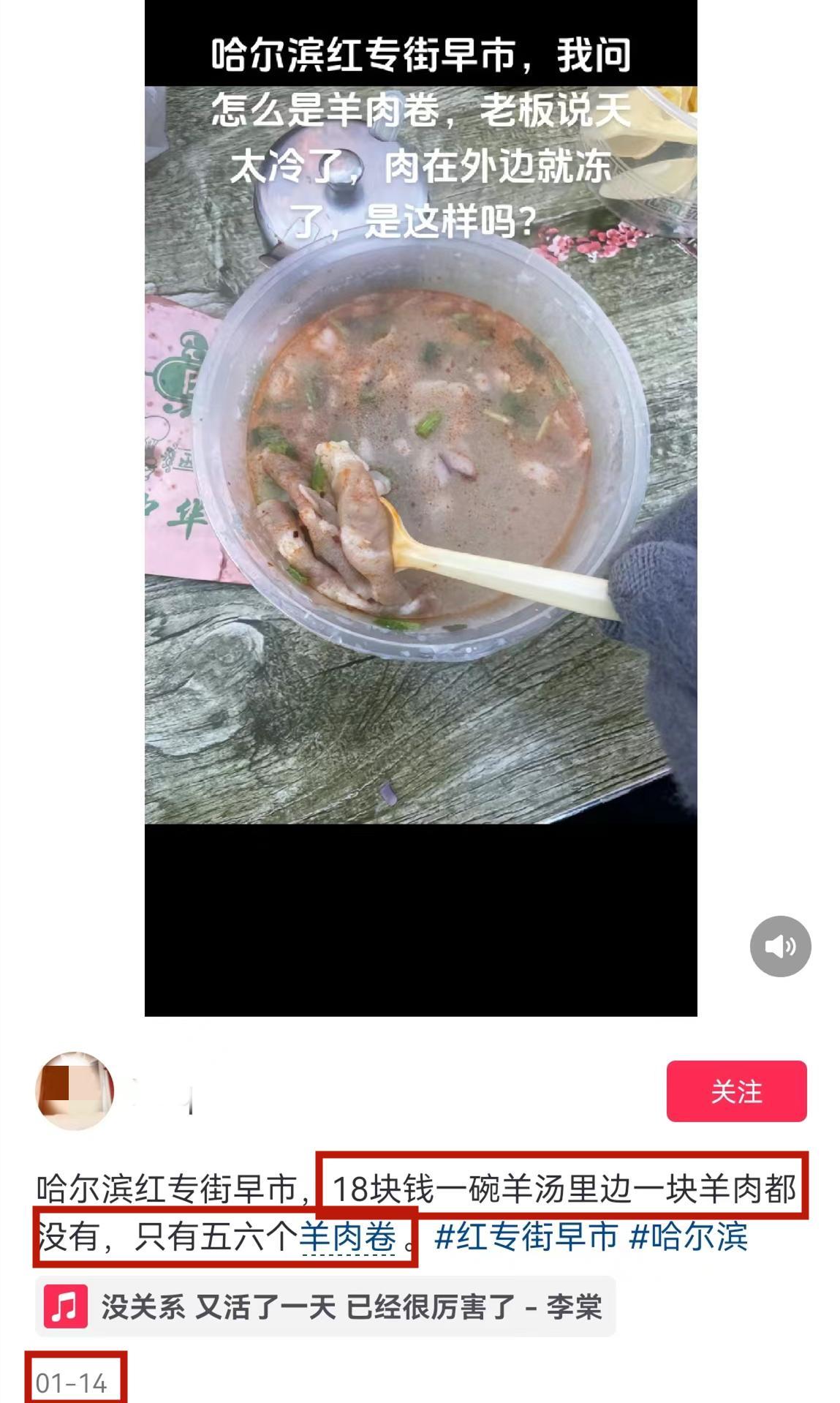Toggle the video sound speaker icon

coord(780,946)
